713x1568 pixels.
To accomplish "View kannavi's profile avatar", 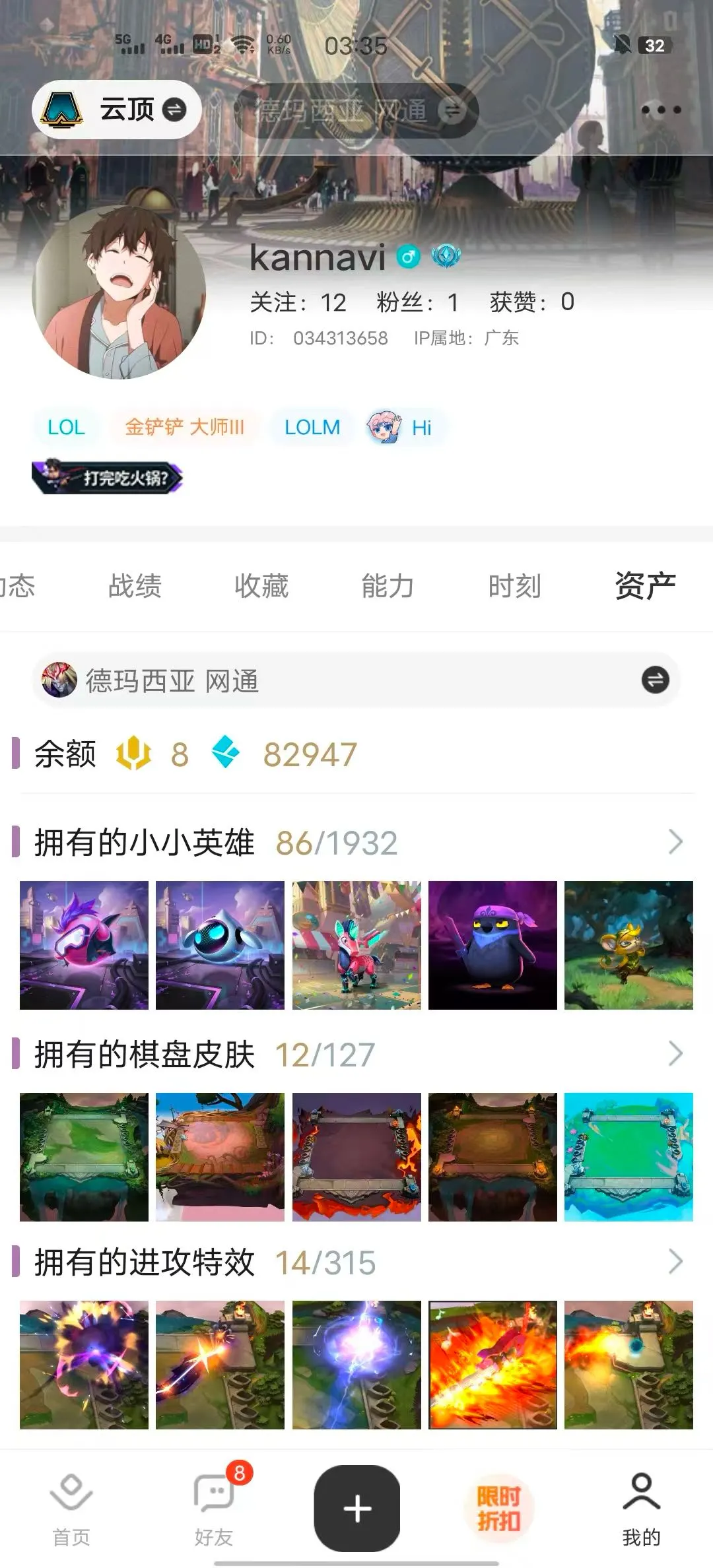I will [119, 293].
